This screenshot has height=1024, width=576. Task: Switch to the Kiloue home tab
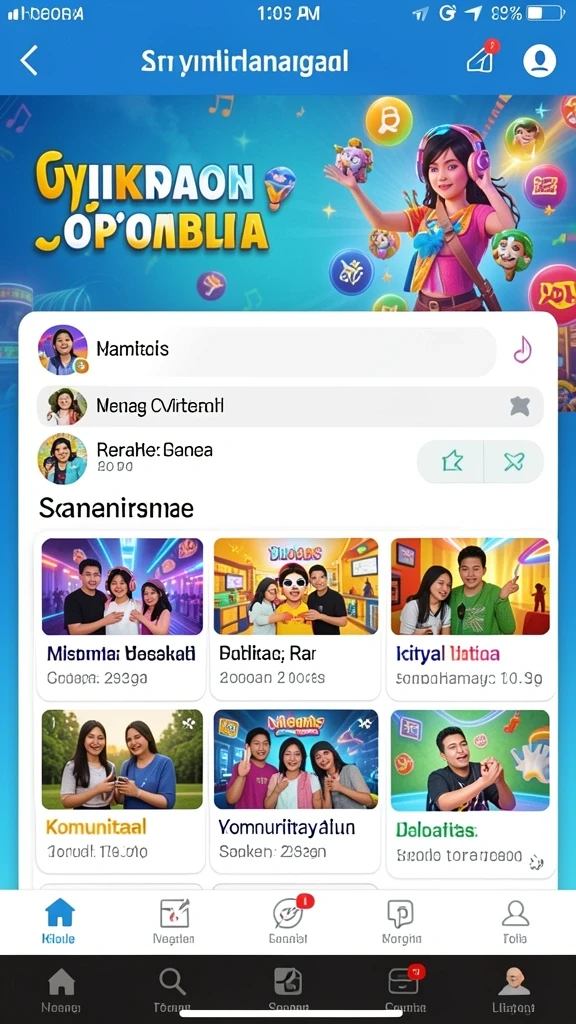click(x=59, y=921)
